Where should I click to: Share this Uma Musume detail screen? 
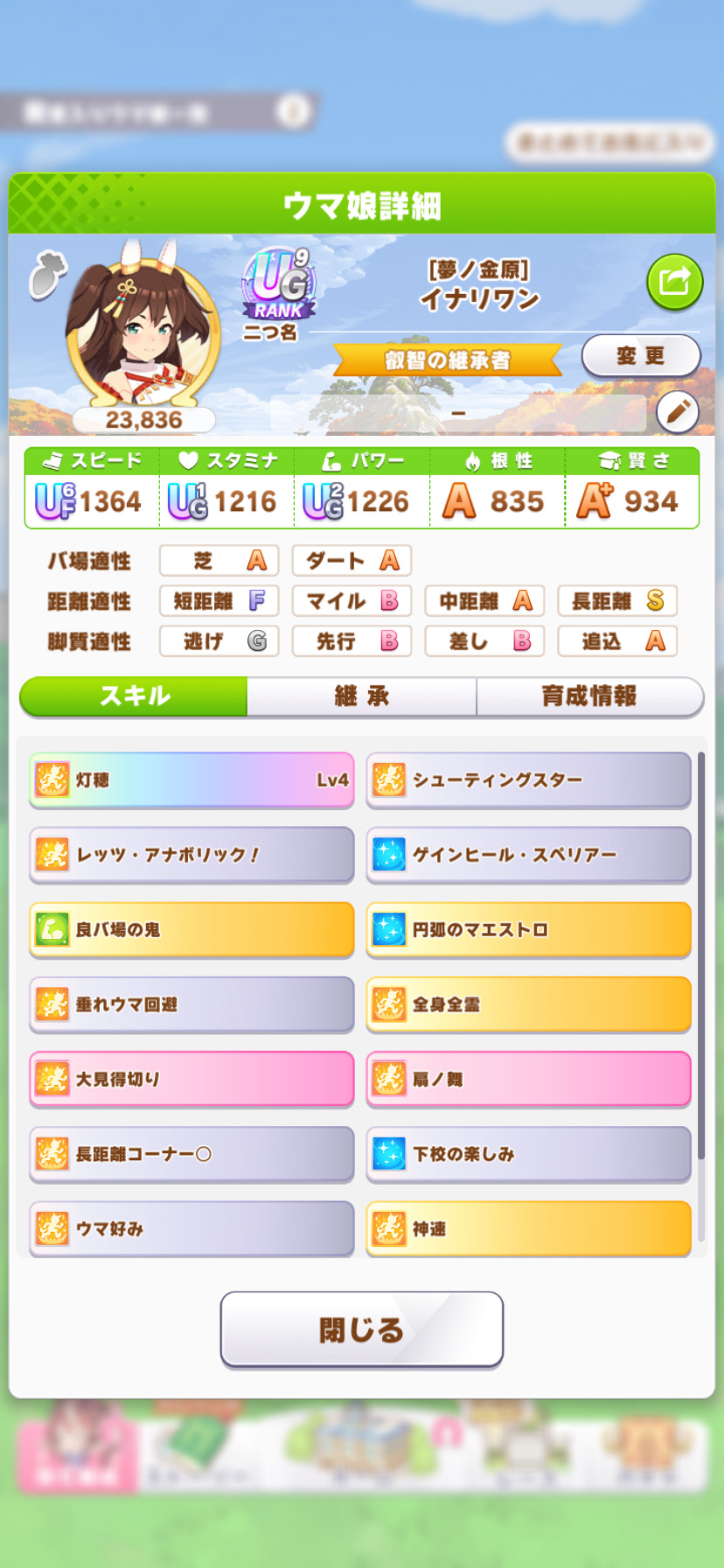point(674,282)
